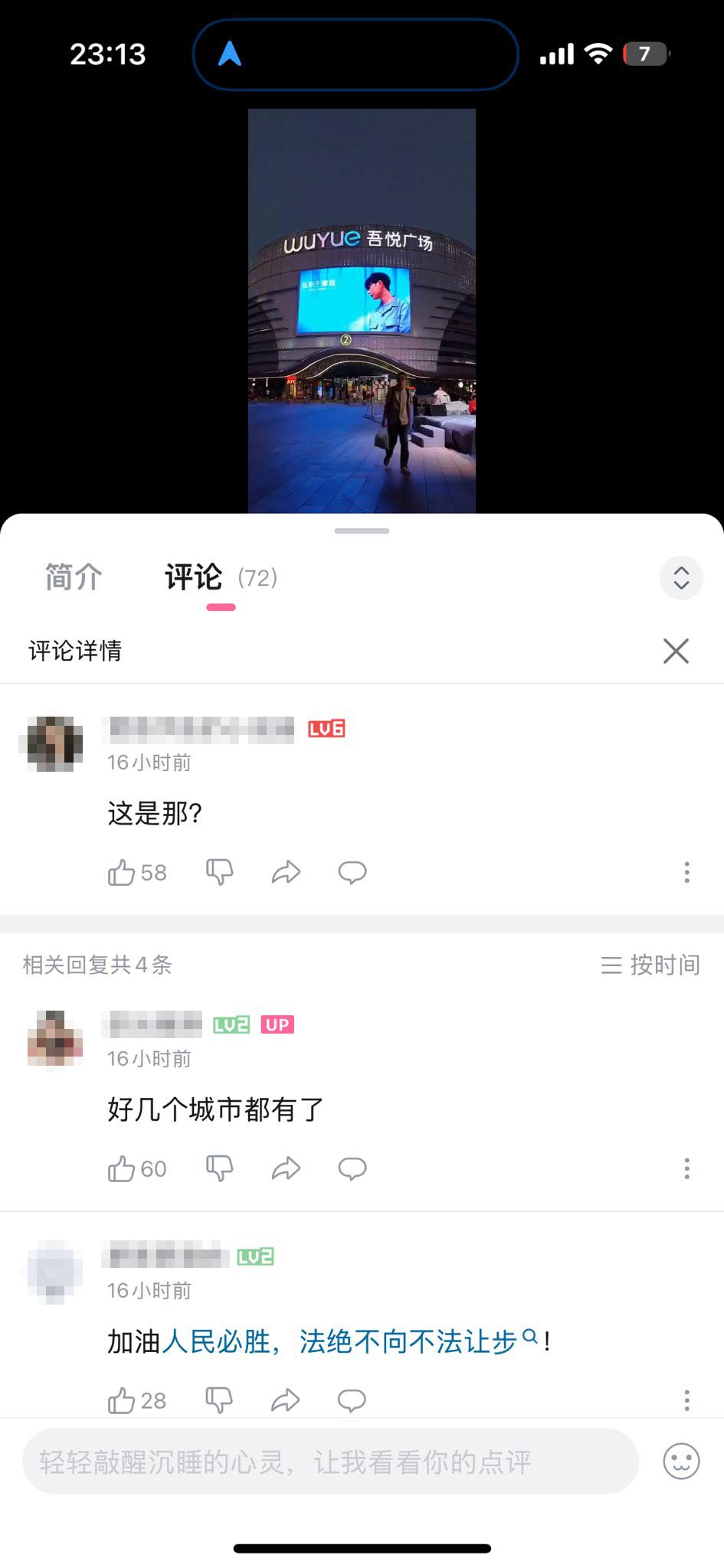Open the emoji picker
The height and width of the screenshot is (1568, 724).
(x=681, y=1462)
